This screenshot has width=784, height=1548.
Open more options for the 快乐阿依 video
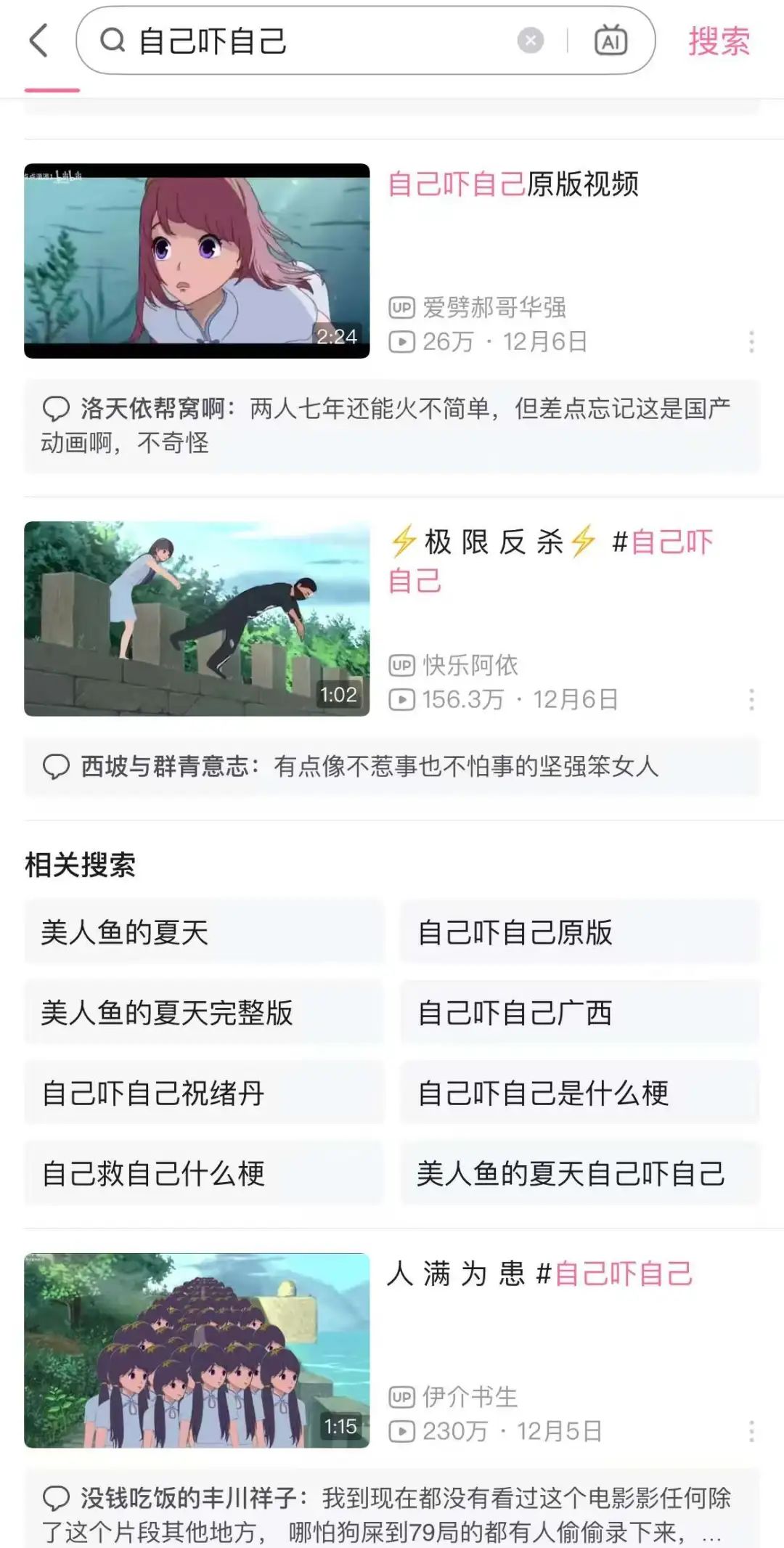751,699
